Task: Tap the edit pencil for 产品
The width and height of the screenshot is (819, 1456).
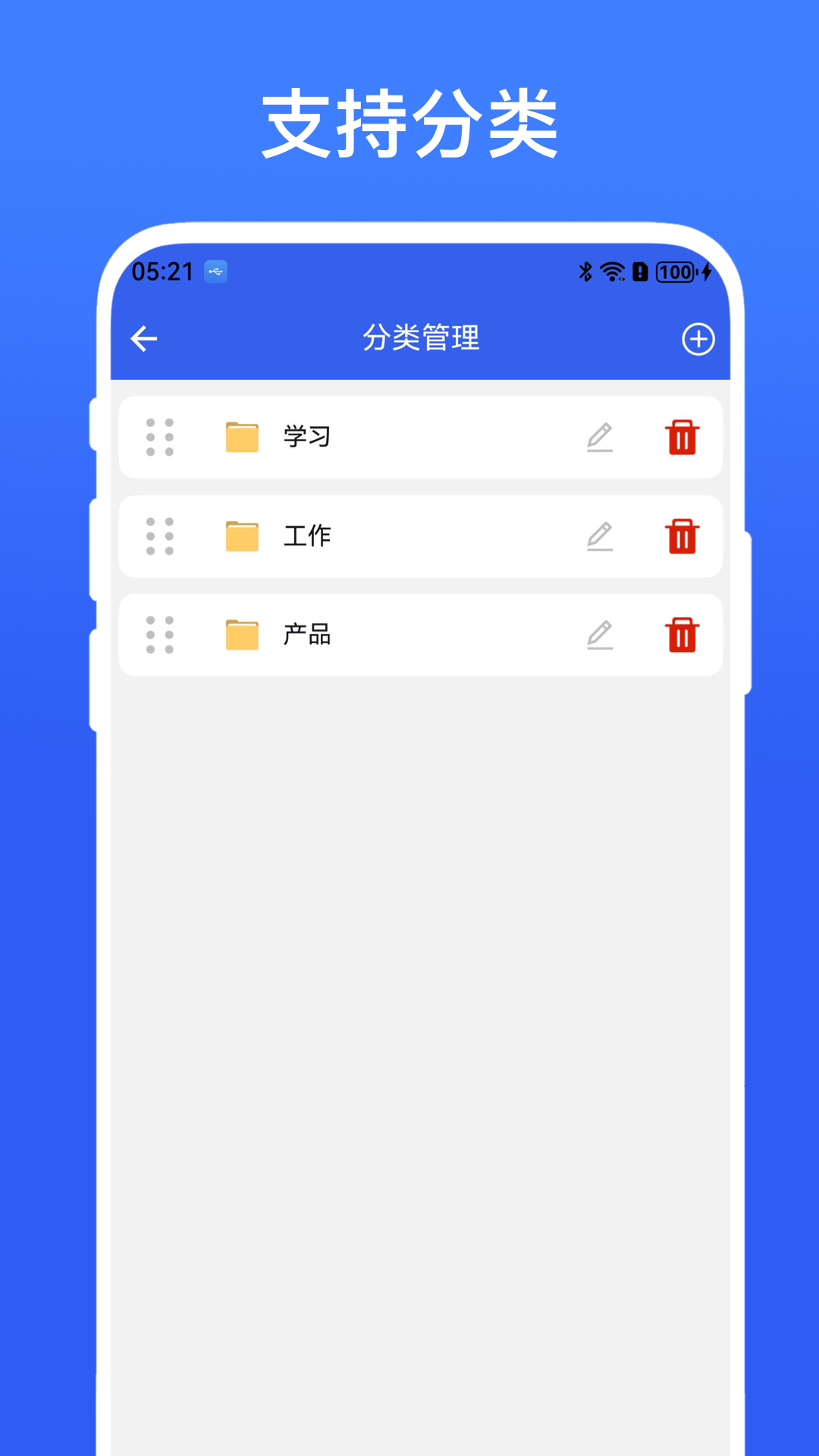Action: [600, 635]
